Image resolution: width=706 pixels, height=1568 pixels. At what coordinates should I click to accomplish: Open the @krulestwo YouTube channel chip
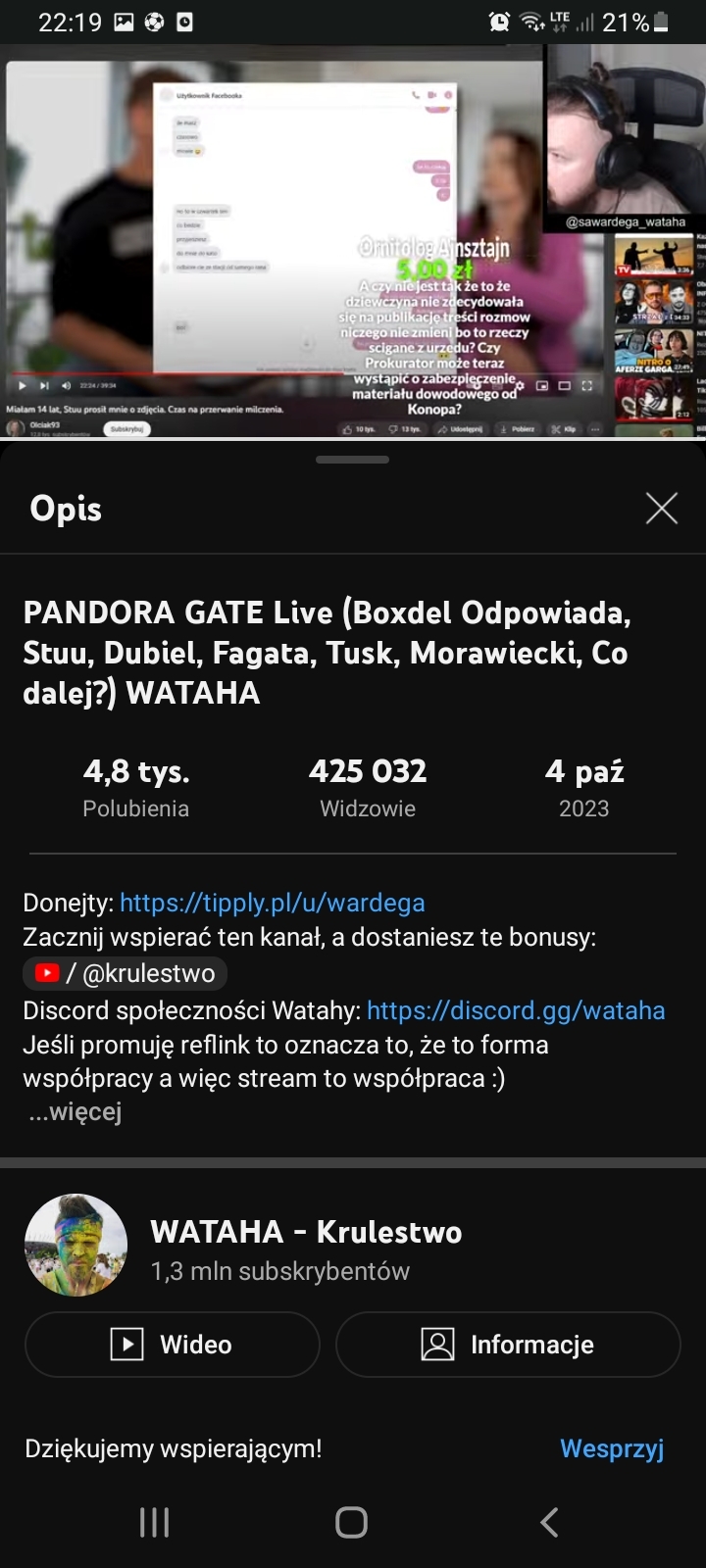pyautogui.click(x=126, y=973)
